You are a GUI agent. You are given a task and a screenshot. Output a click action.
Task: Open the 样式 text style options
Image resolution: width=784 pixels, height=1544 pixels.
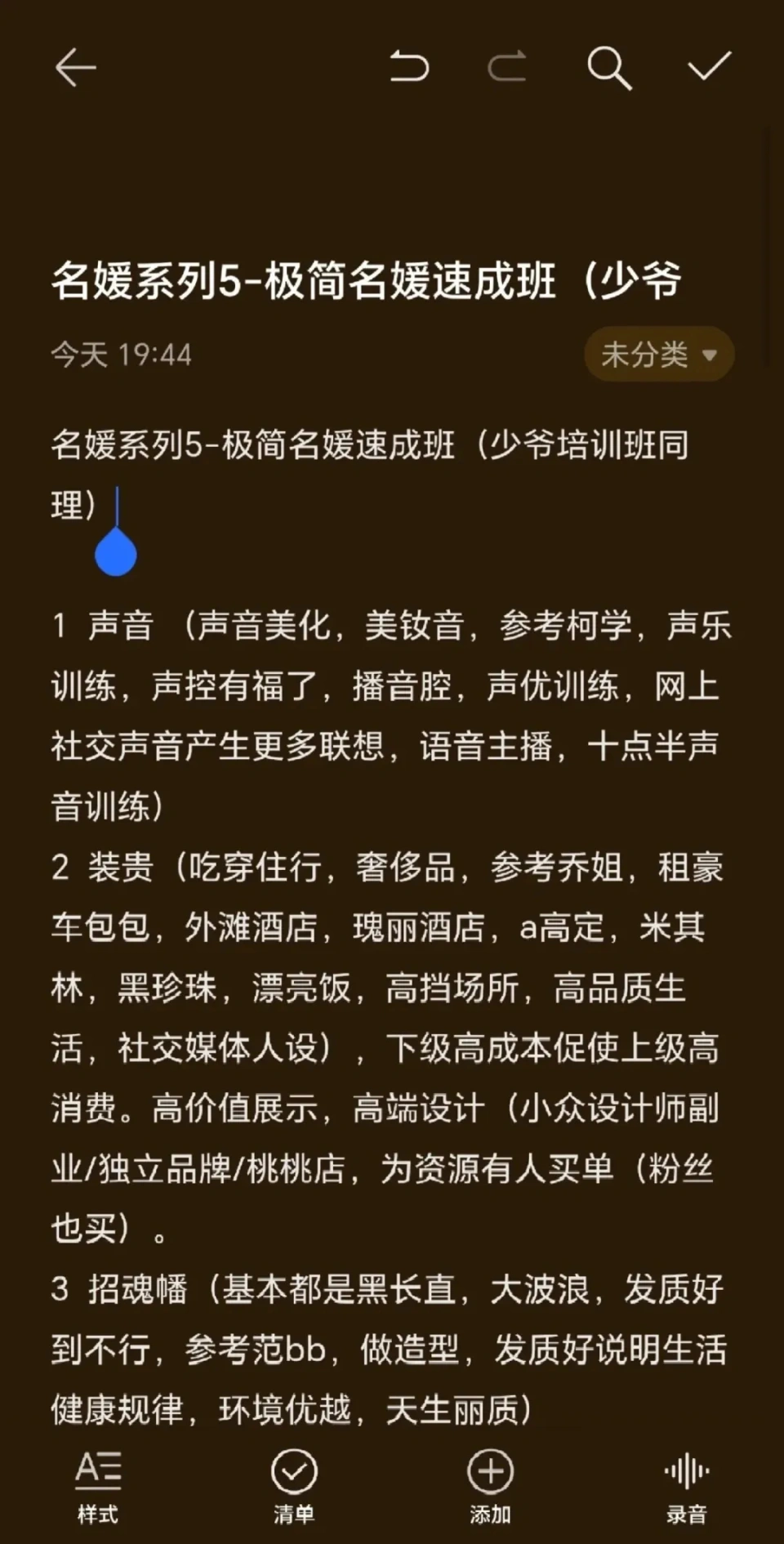click(x=98, y=1487)
